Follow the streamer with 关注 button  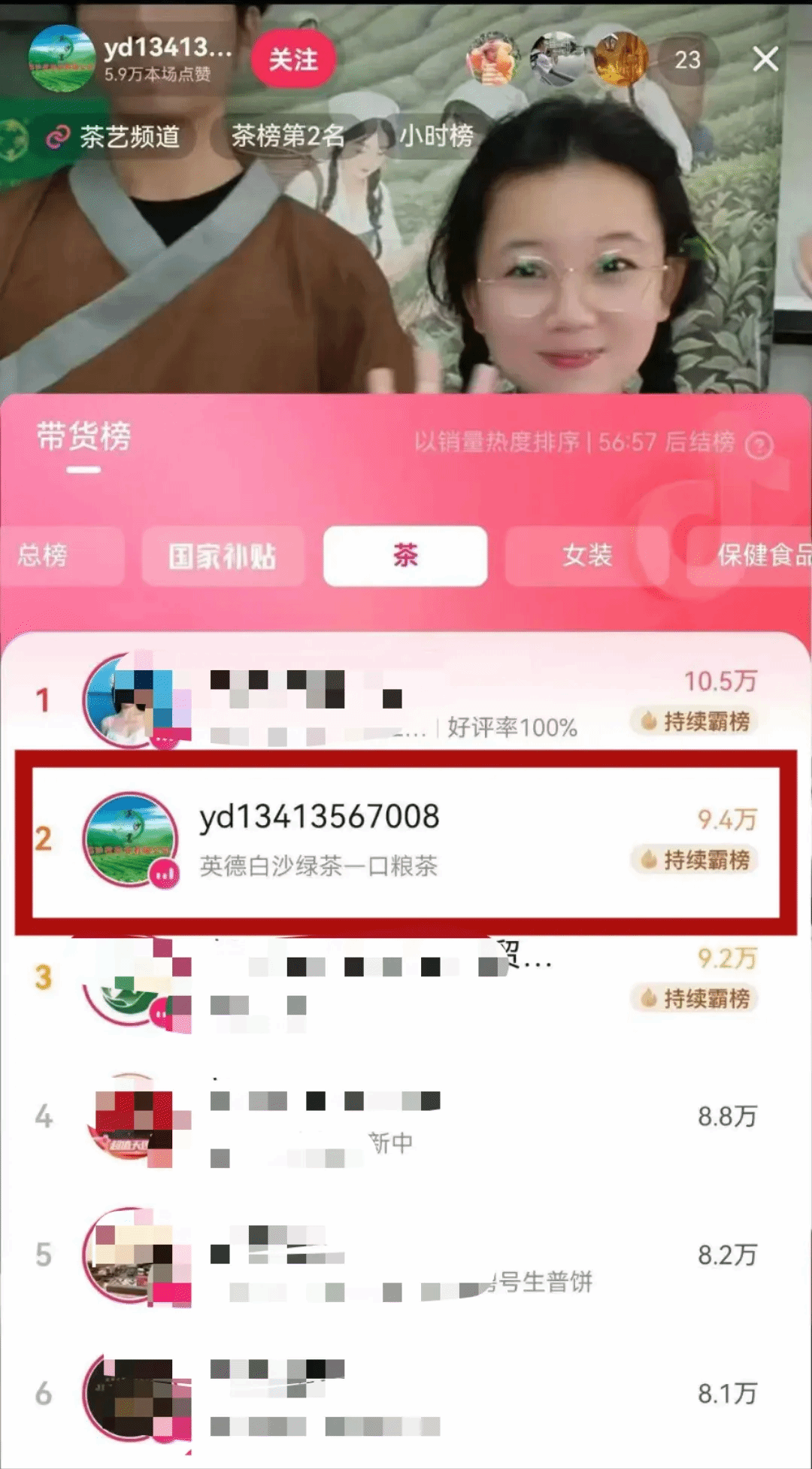pyautogui.click(x=292, y=59)
